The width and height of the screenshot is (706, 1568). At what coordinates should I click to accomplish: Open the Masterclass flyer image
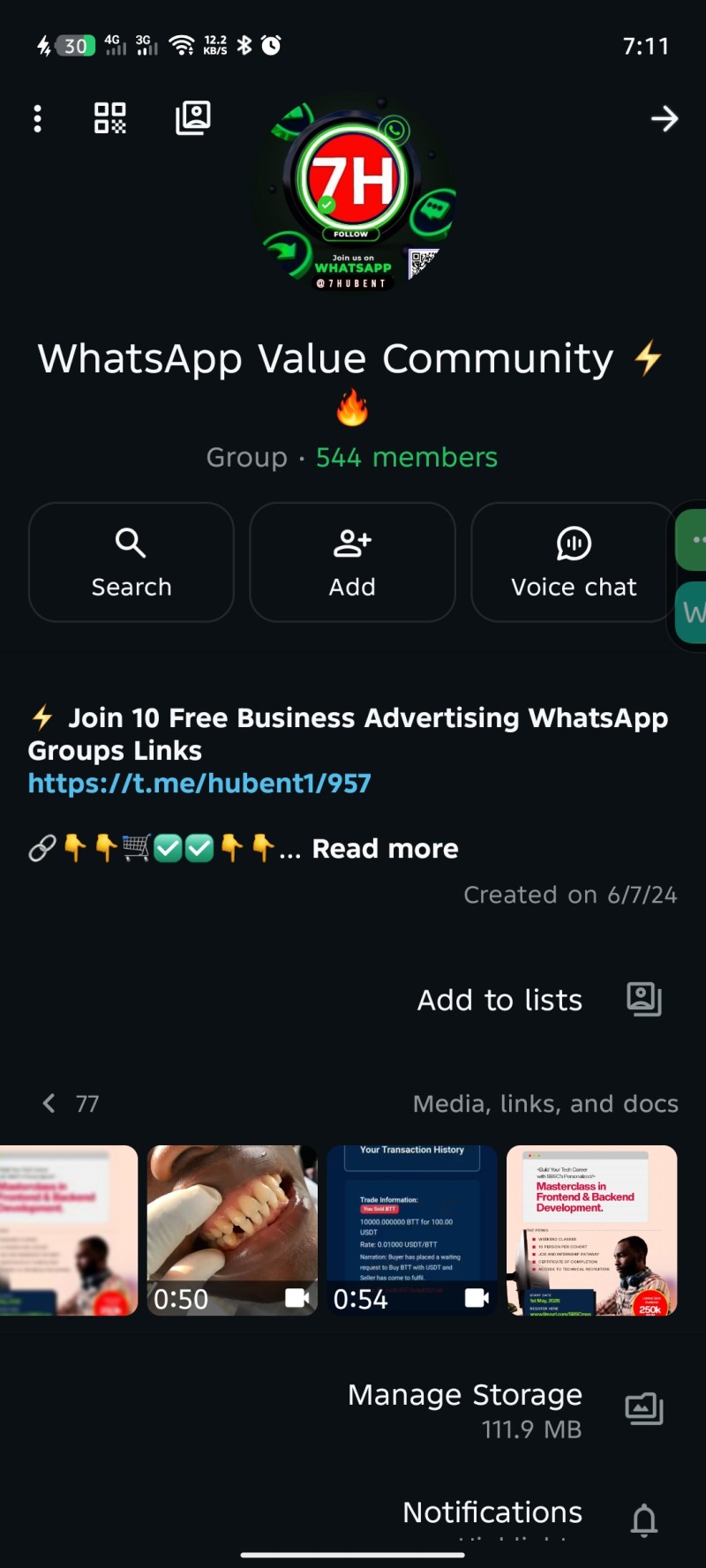tap(592, 1231)
